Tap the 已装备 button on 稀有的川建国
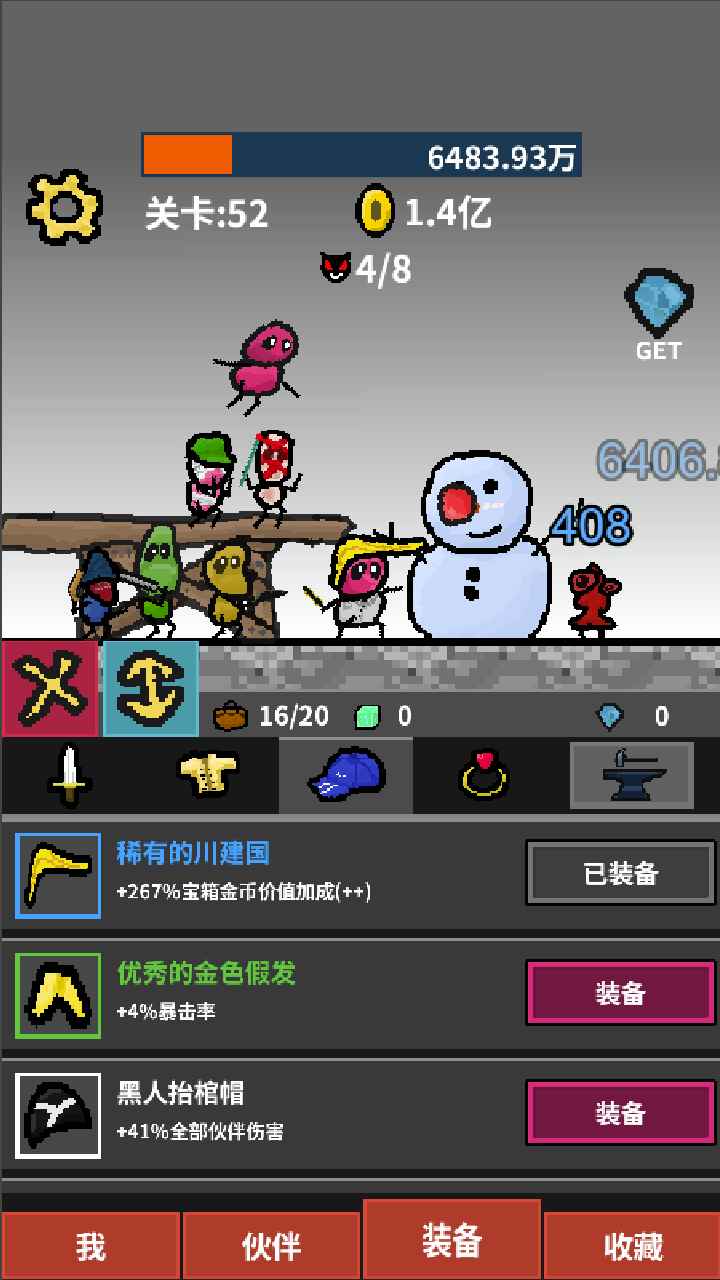Viewport: 720px width, 1280px height. pos(620,872)
